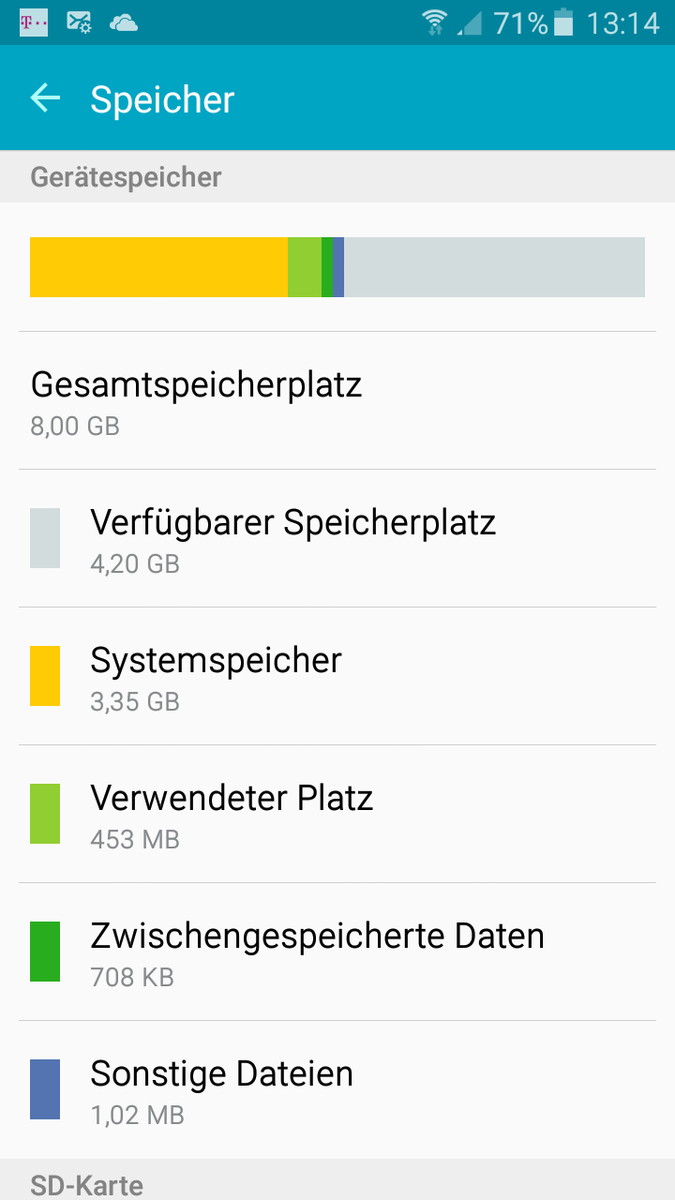Screen dimensions: 675x1200
Task: Open the Verwendeter Platz entry
Action: tap(337, 814)
